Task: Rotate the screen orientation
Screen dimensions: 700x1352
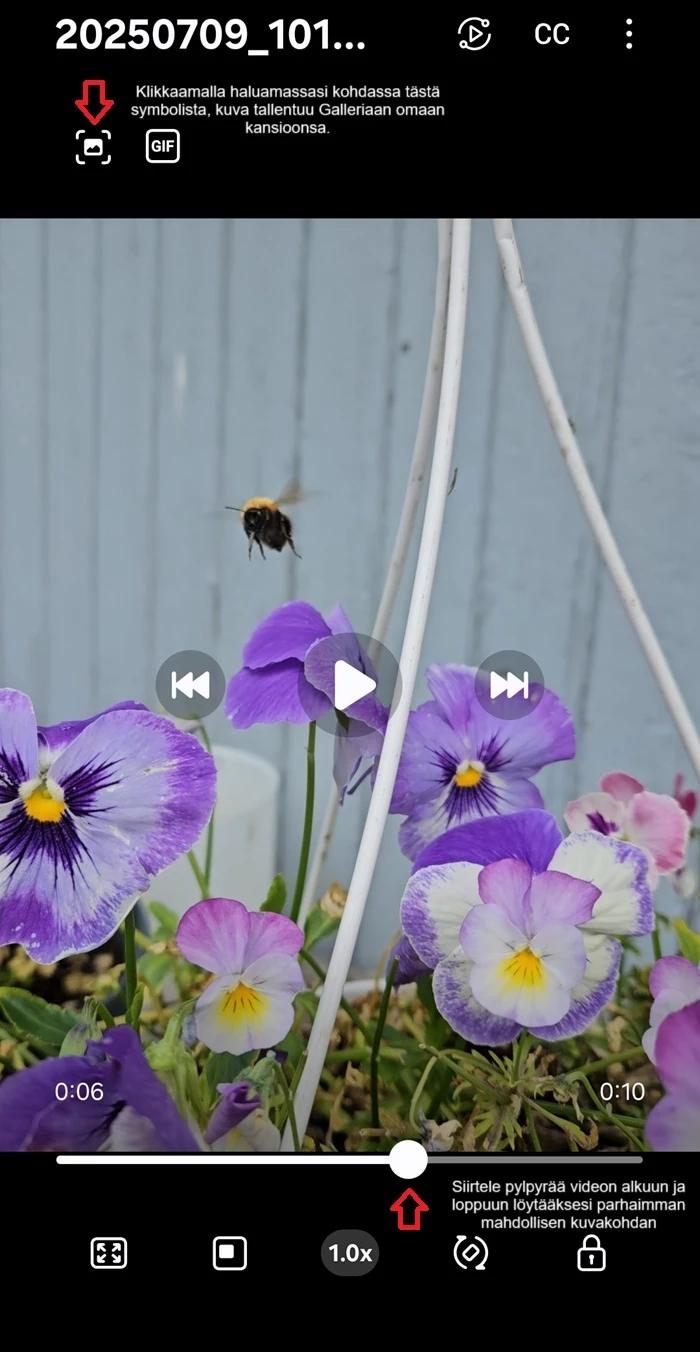Action: (x=470, y=1253)
